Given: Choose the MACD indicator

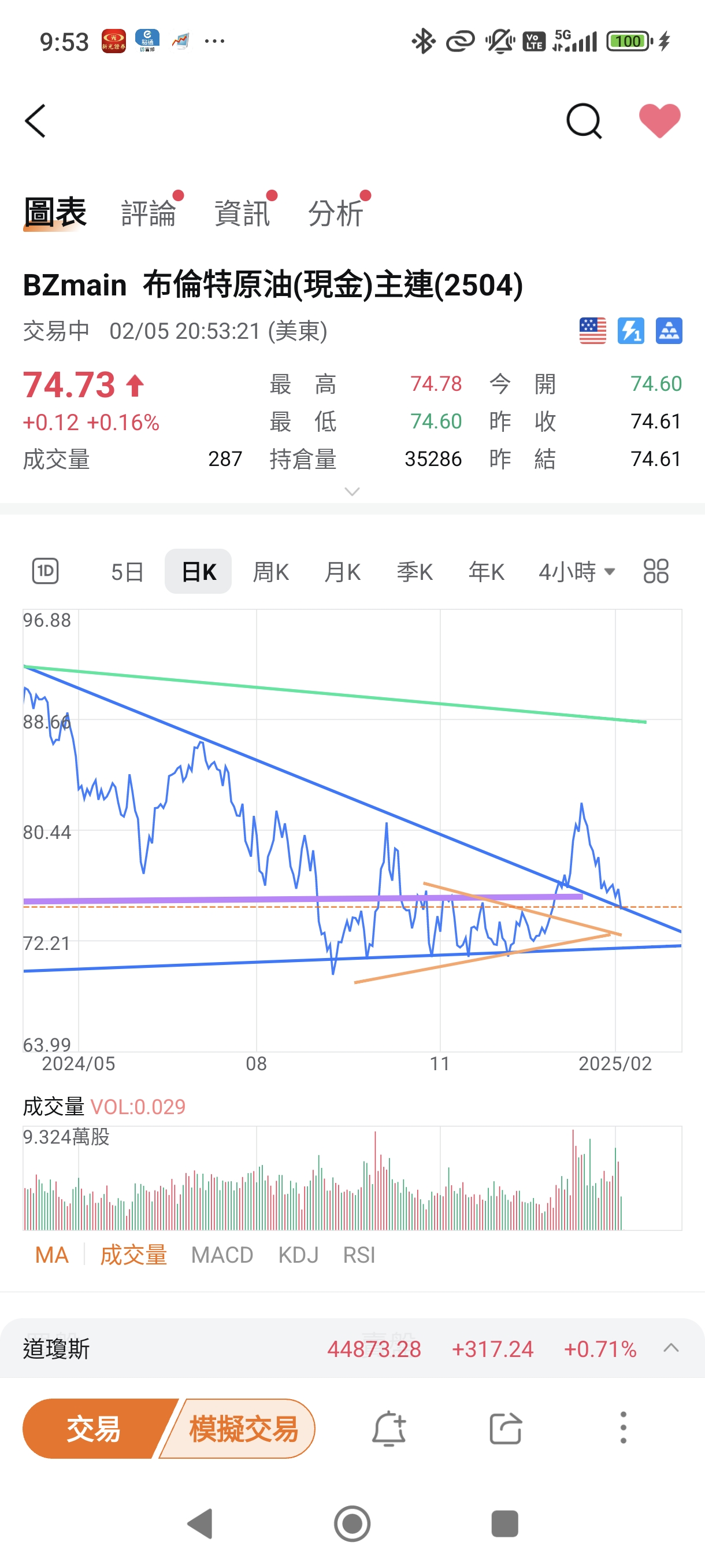Looking at the screenshot, I should click(x=222, y=1255).
